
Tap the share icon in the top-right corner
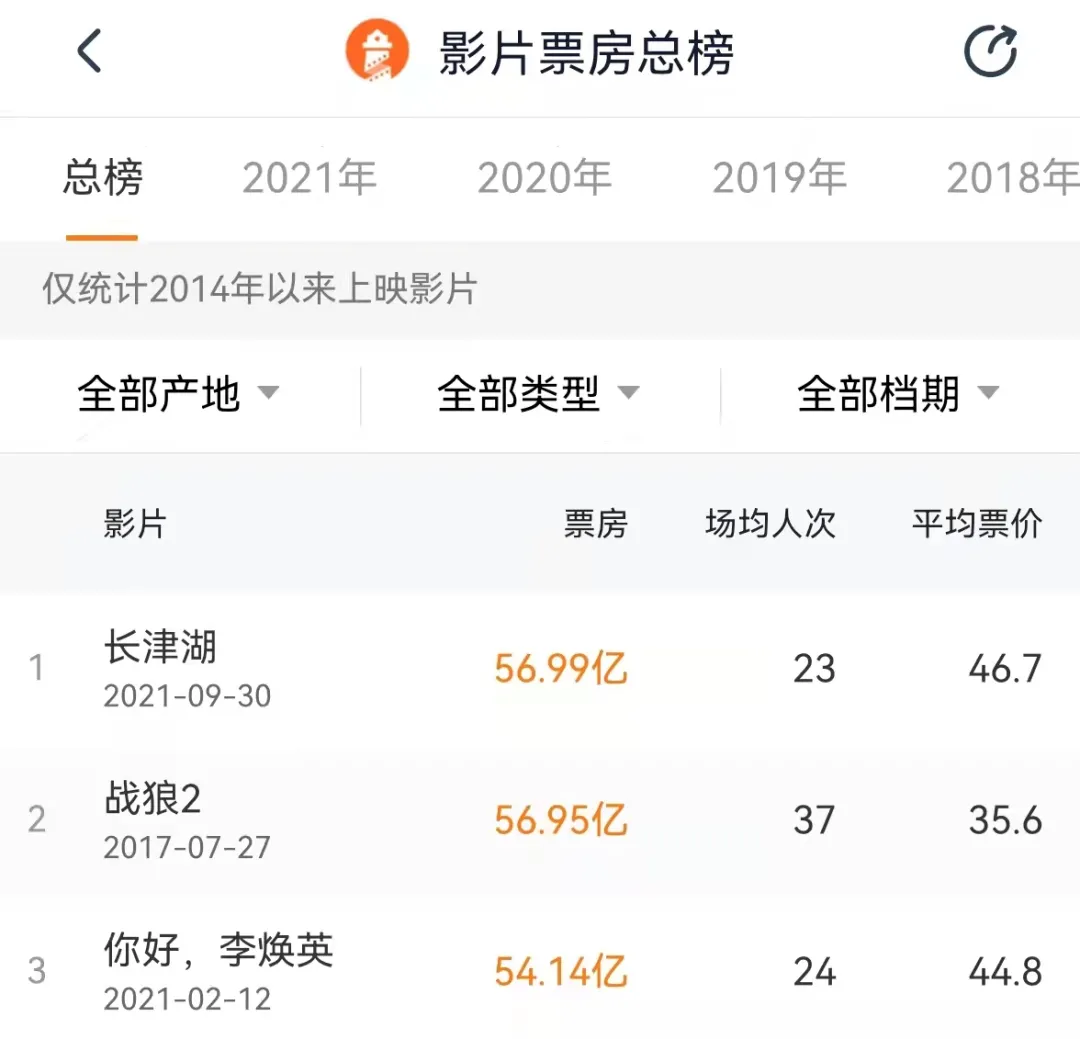click(x=990, y=52)
